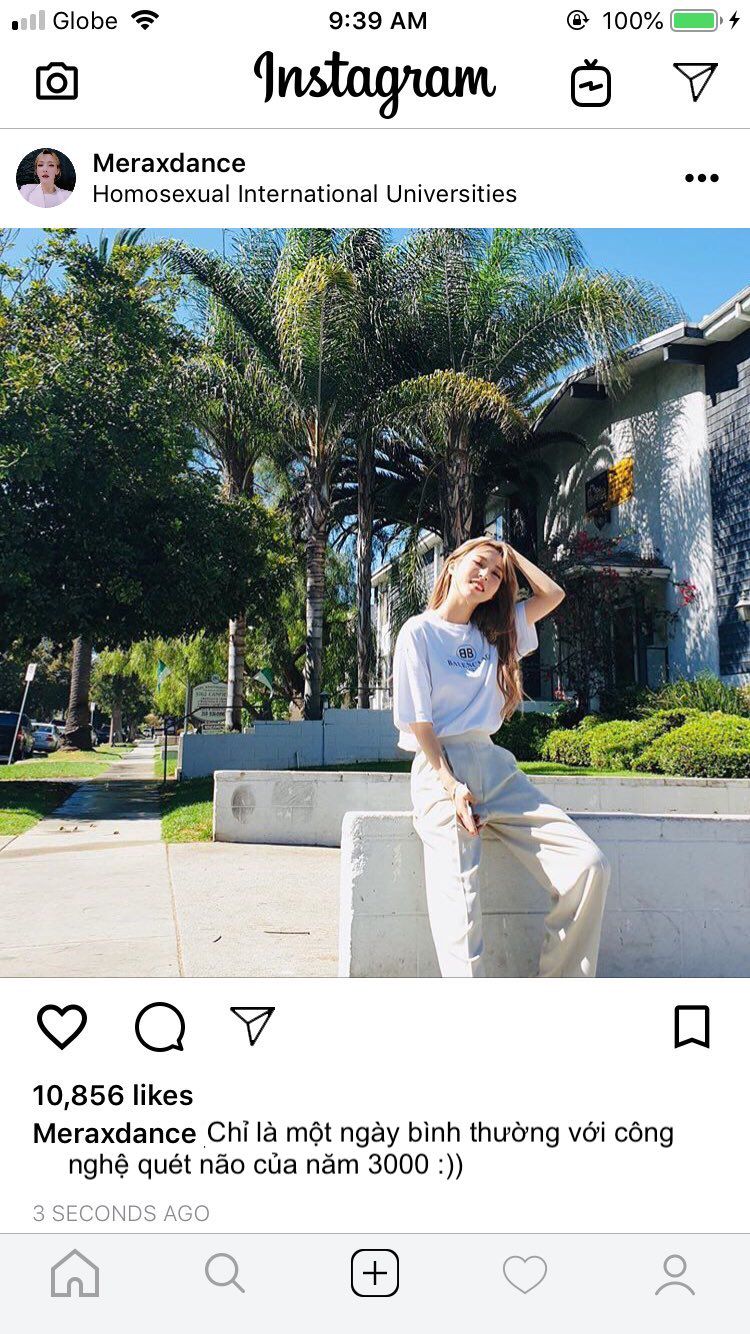Switch to the Profile tab
Viewport: 750px width, 1334px height.
675,1274
